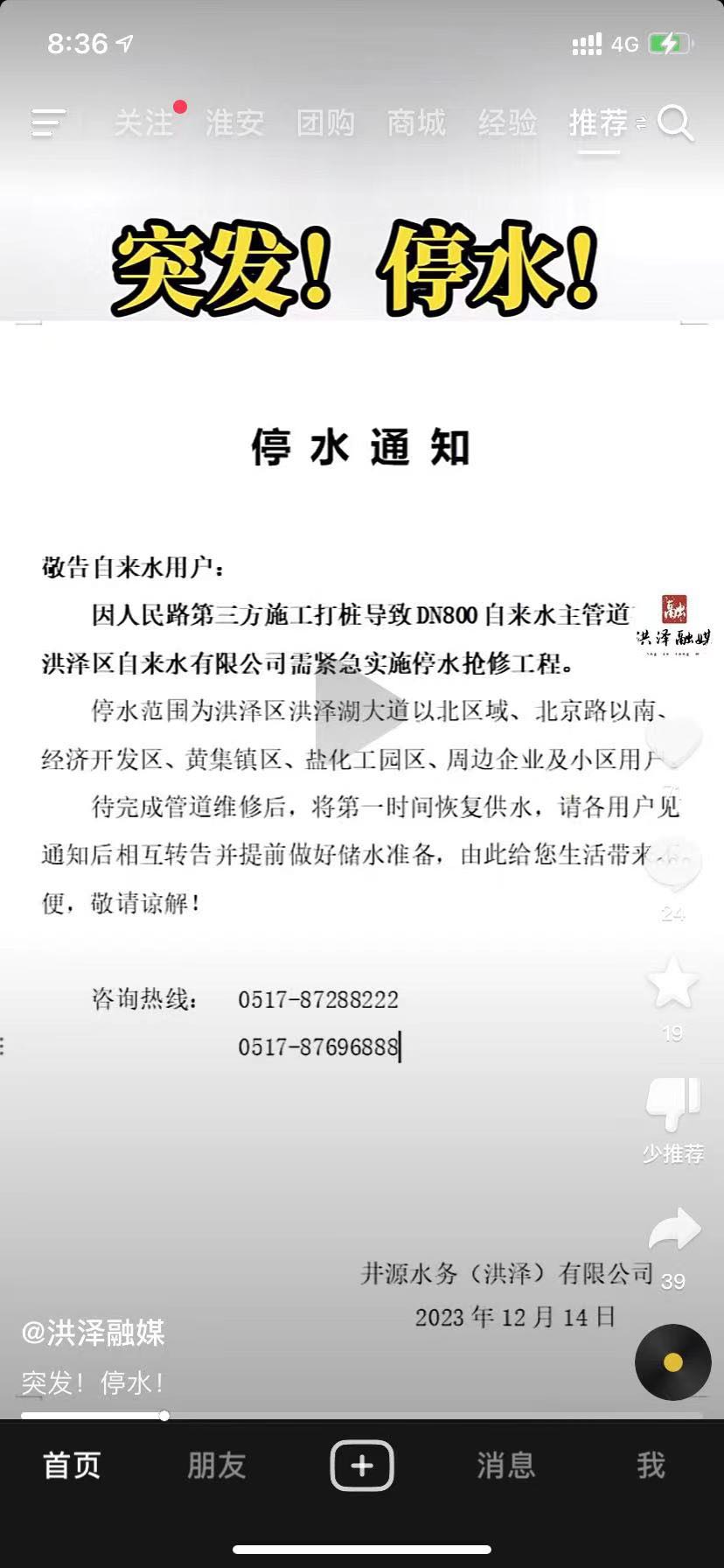
Task: Tap the center play button
Action: point(359,719)
